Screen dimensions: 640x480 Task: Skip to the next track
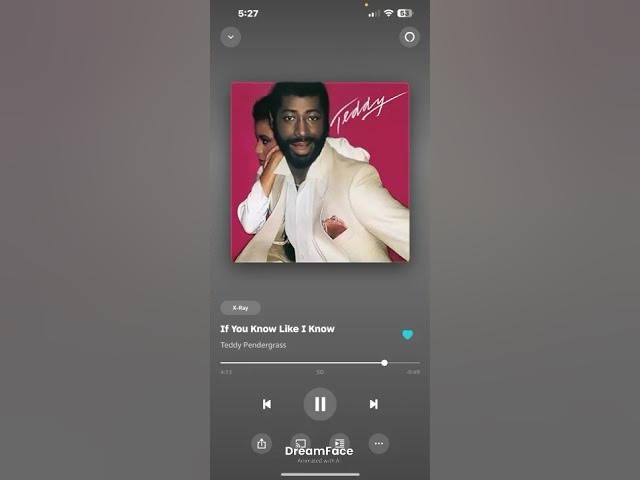point(373,404)
